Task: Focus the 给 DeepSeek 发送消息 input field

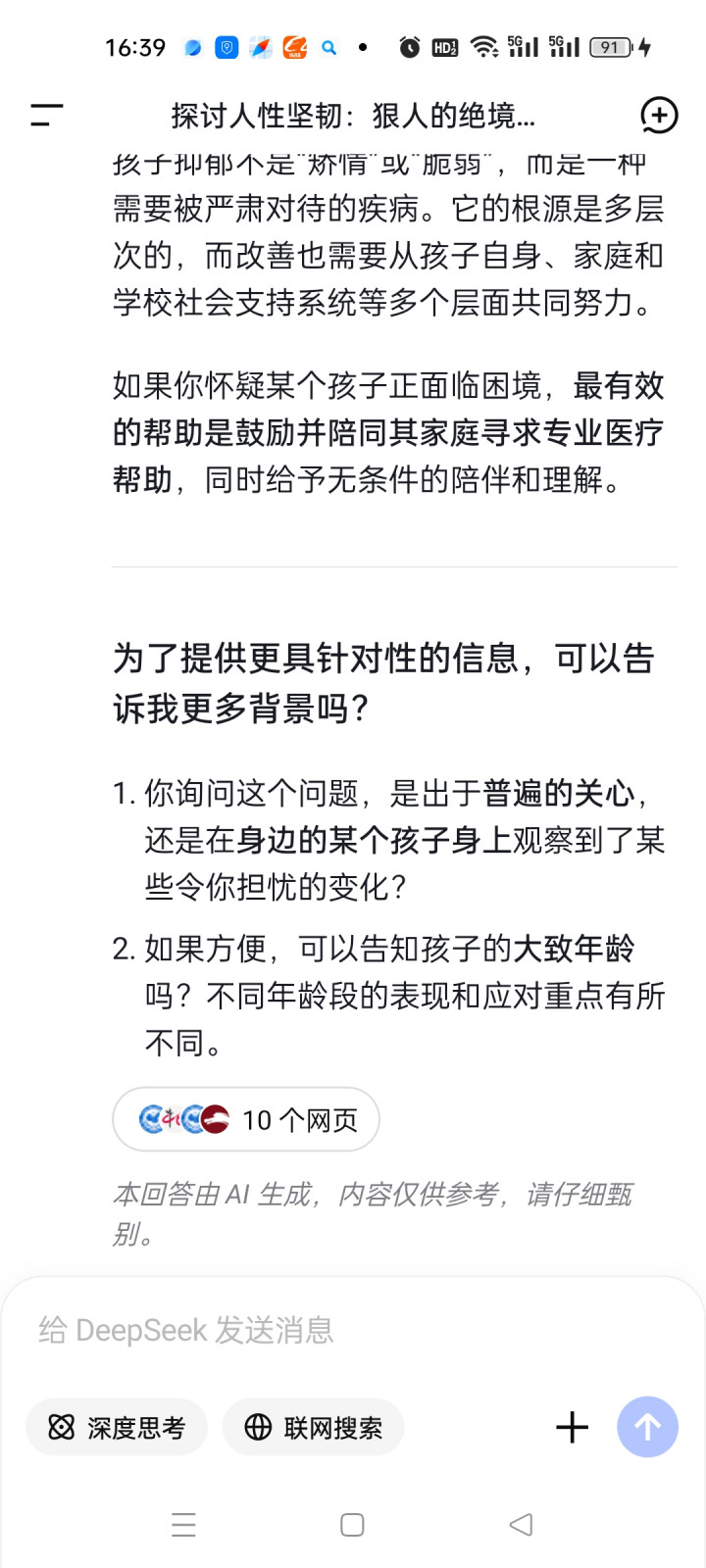Action: [353, 1330]
